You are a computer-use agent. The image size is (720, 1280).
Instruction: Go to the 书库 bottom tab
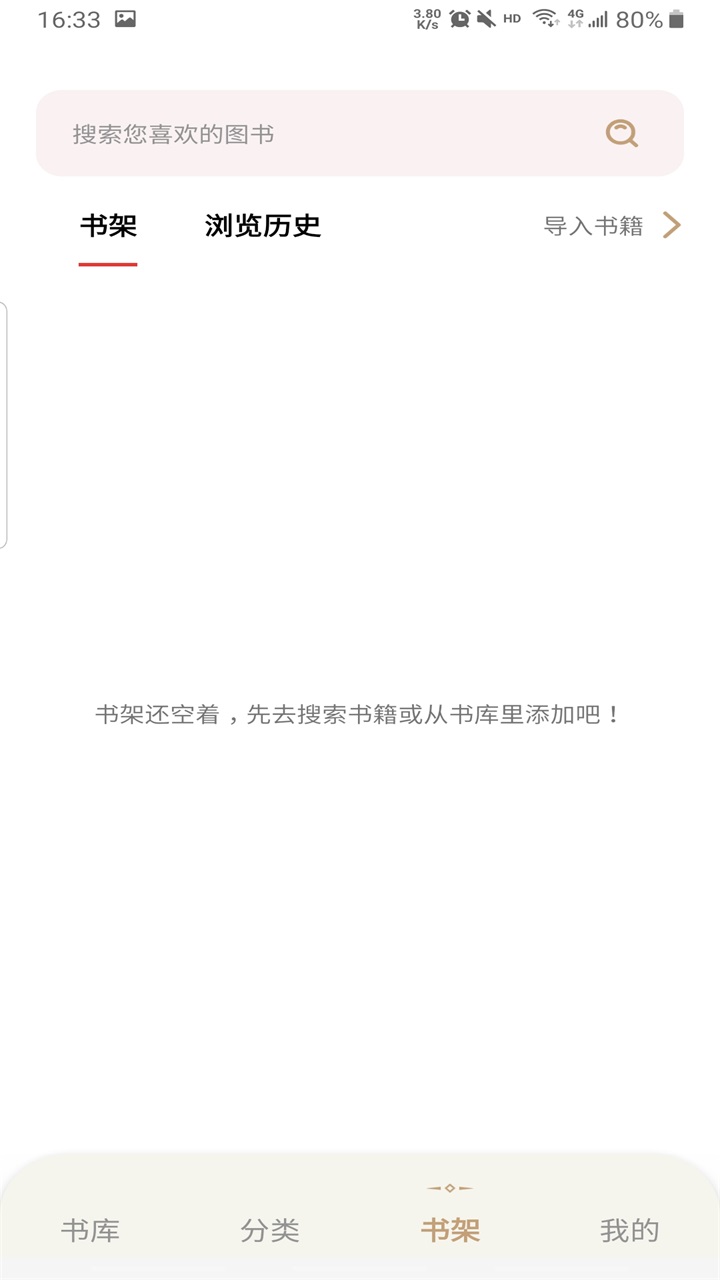pos(90,1229)
